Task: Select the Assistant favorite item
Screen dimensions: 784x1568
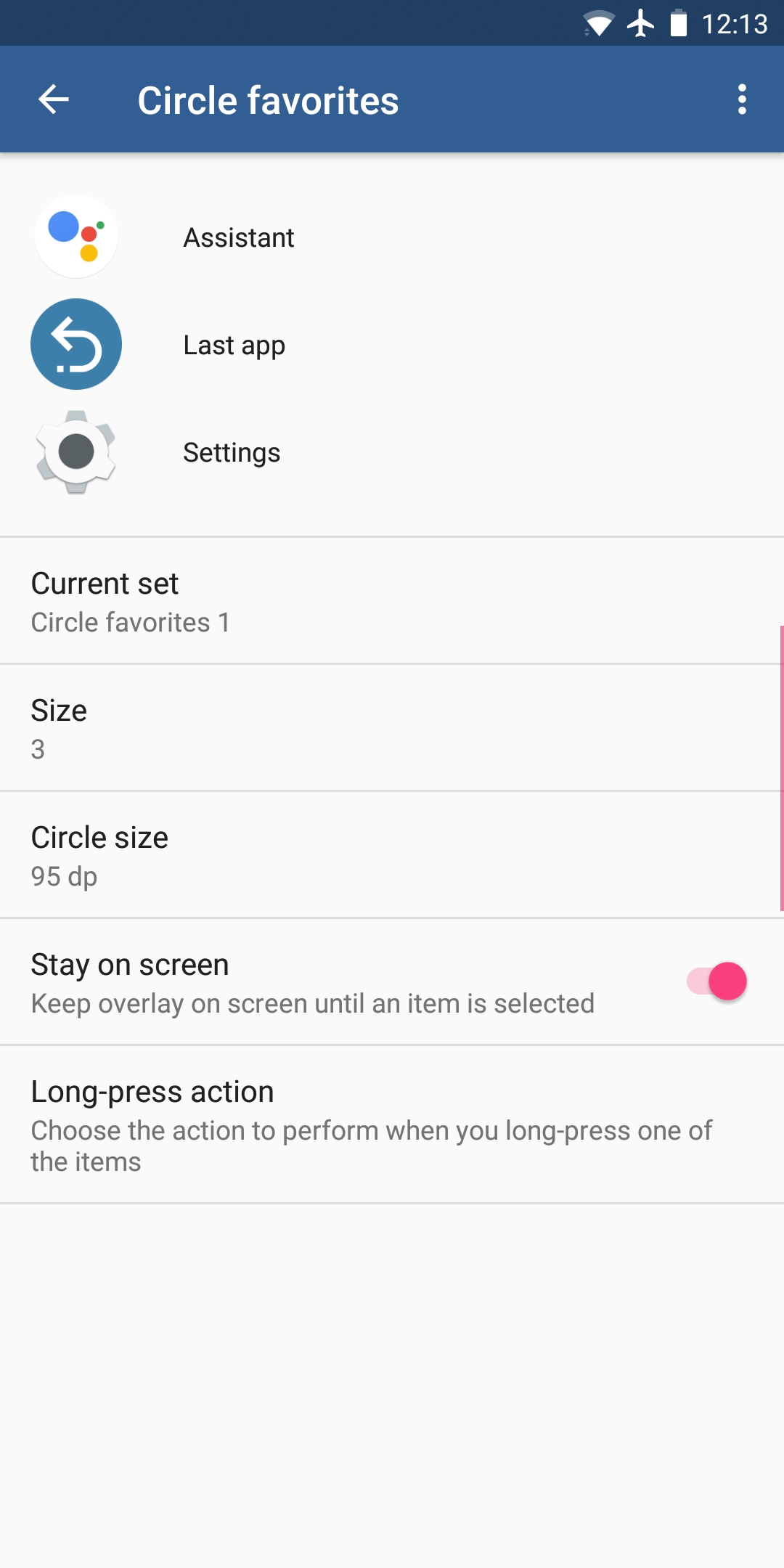Action: [x=392, y=237]
